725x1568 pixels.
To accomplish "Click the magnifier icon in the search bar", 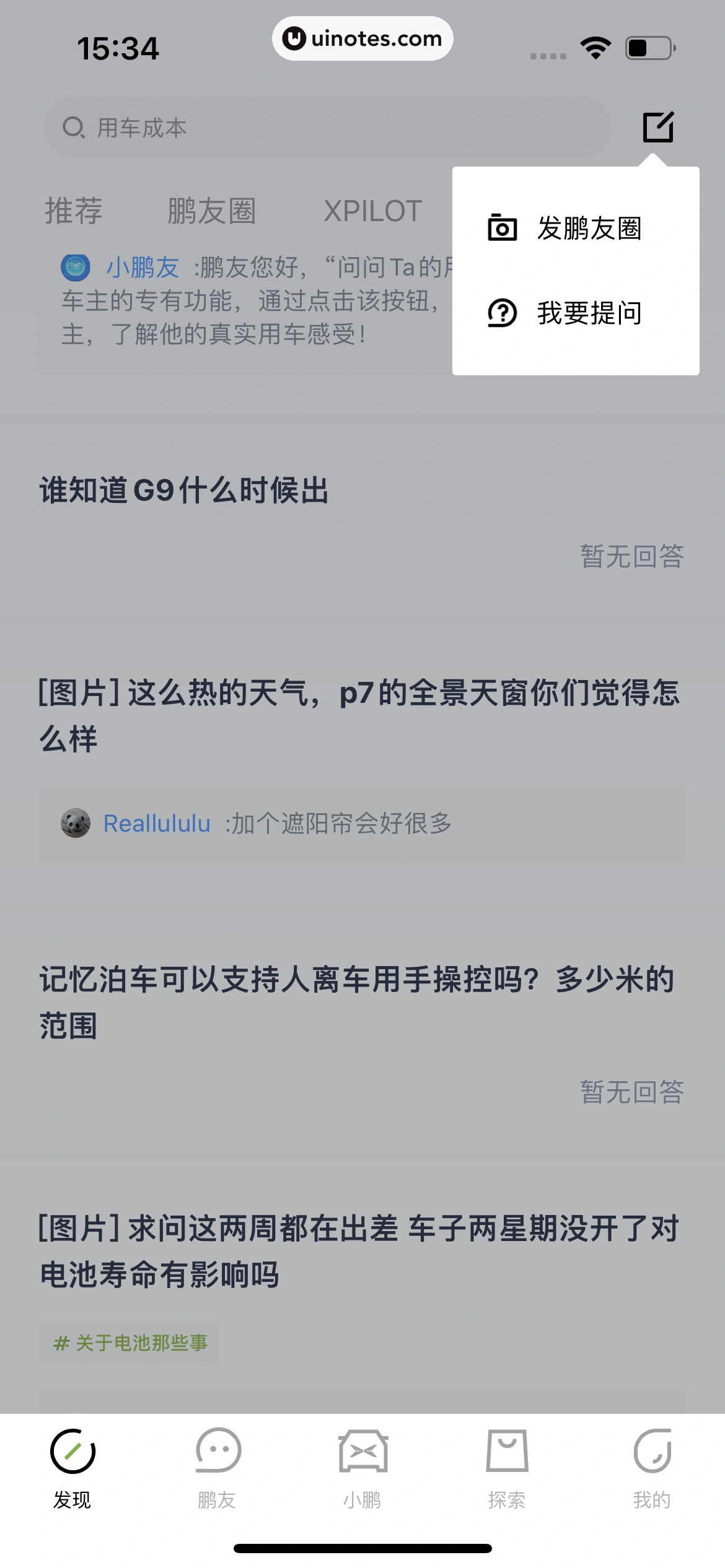I will click(72, 128).
